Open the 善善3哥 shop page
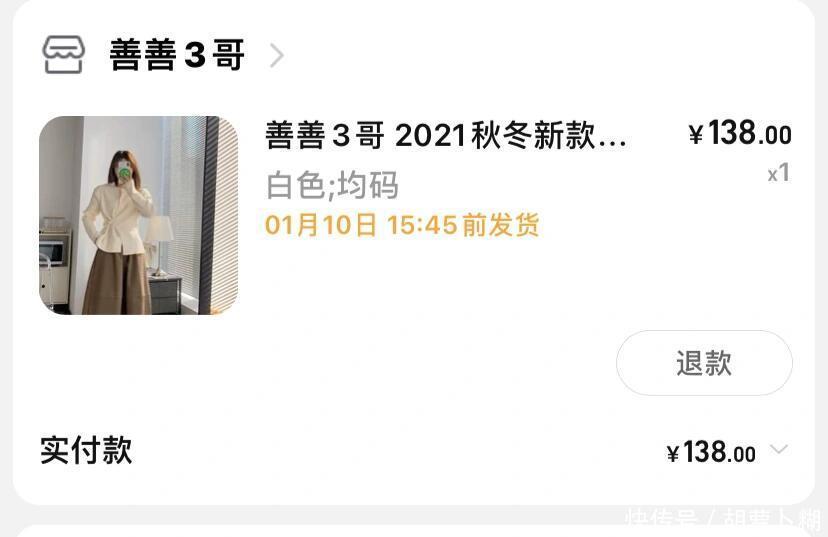Viewport: 828px width, 537px height. pyautogui.click(x=176, y=56)
